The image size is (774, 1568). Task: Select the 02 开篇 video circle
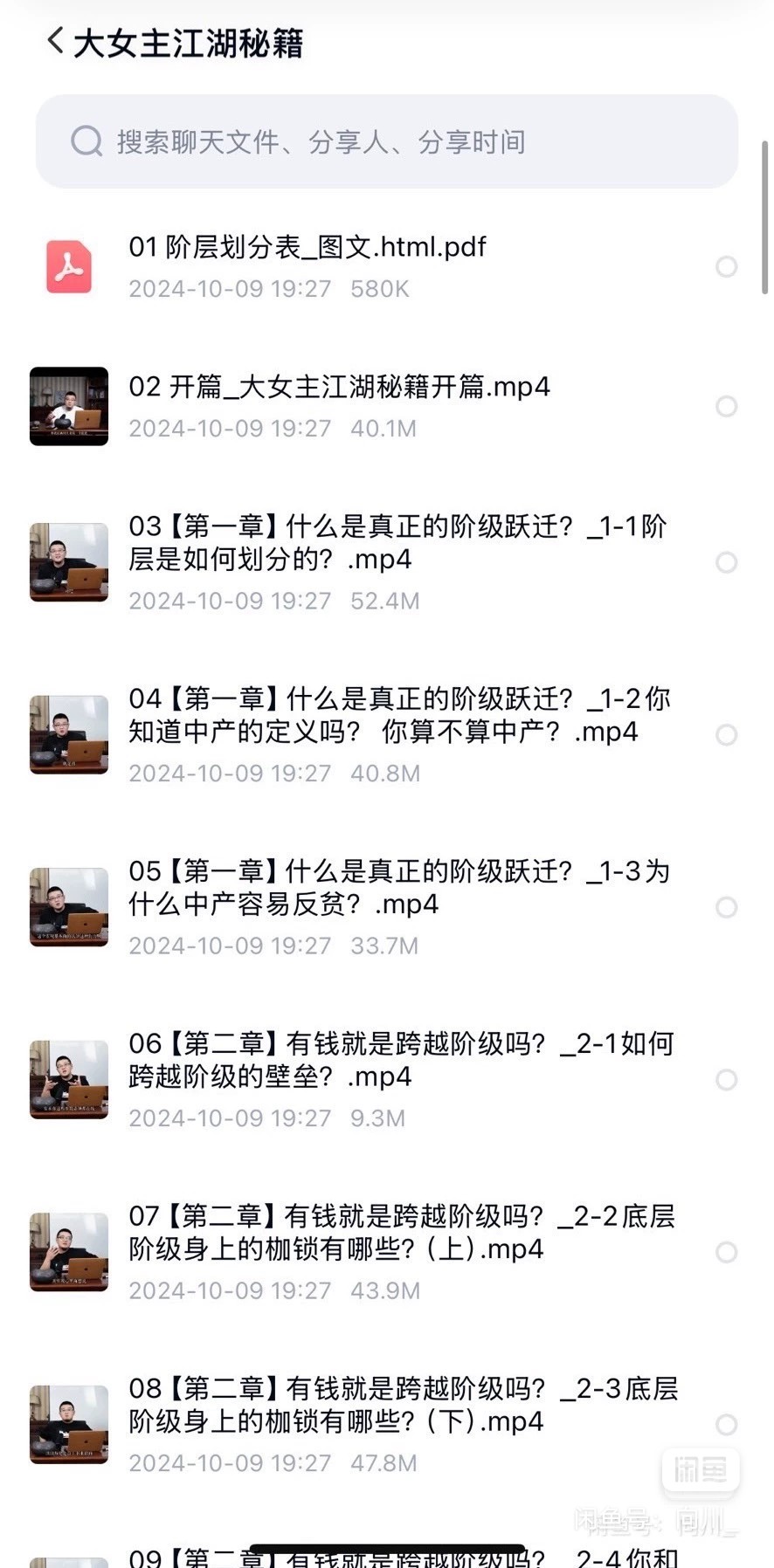click(x=726, y=406)
